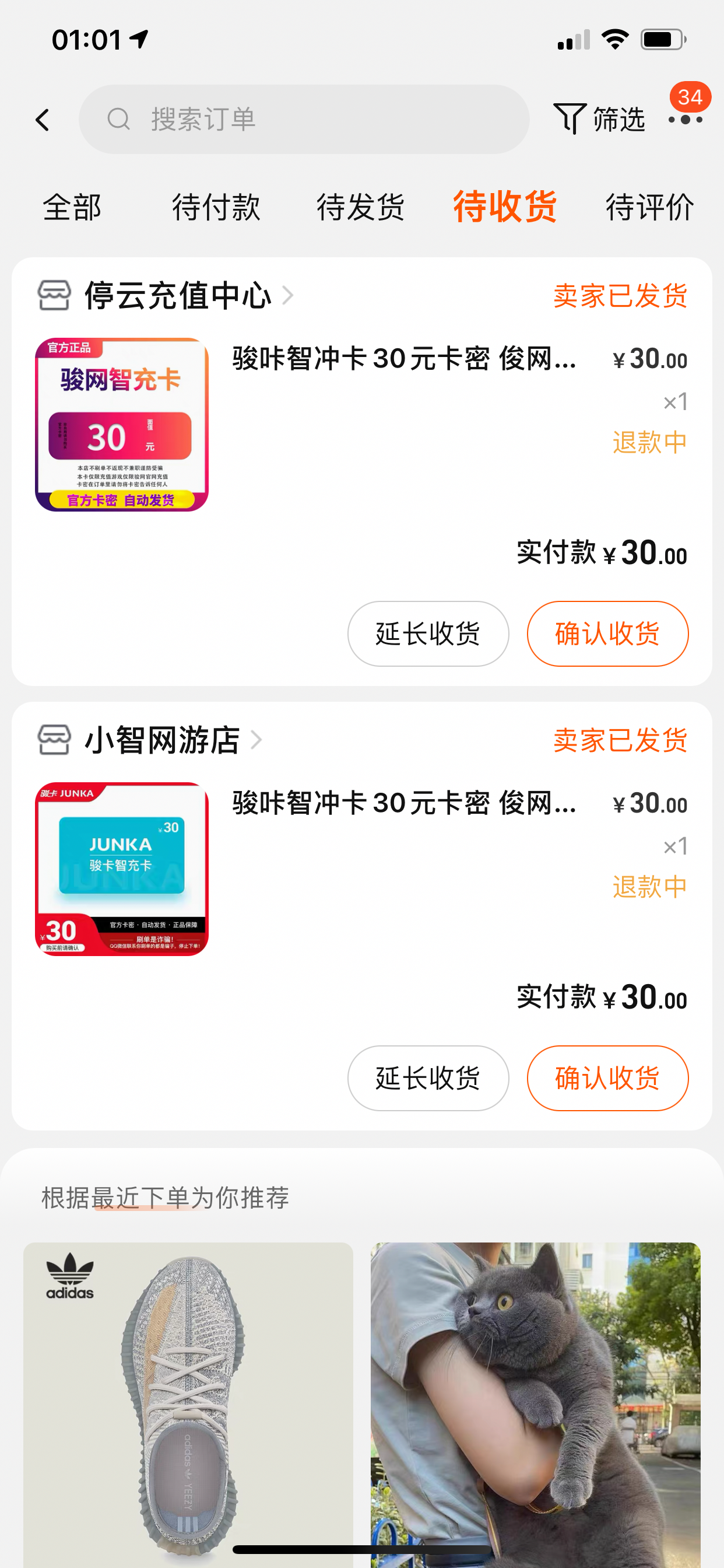Viewport: 724px width, 1568px height.
Task: Switch to the 待发货 tab
Action: [x=360, y=207]
